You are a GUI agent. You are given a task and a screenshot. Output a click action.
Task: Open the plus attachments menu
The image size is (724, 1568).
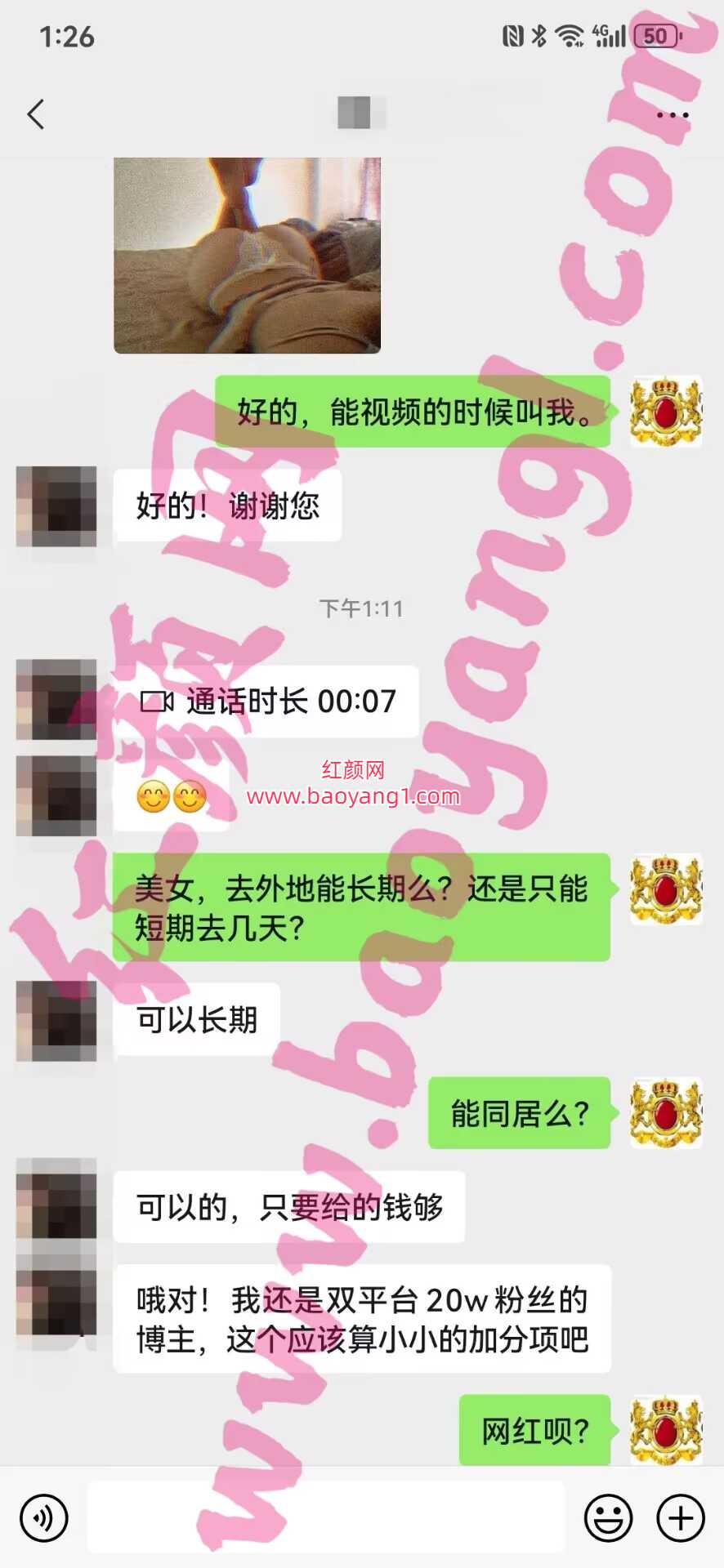[x=681, y=1518]
